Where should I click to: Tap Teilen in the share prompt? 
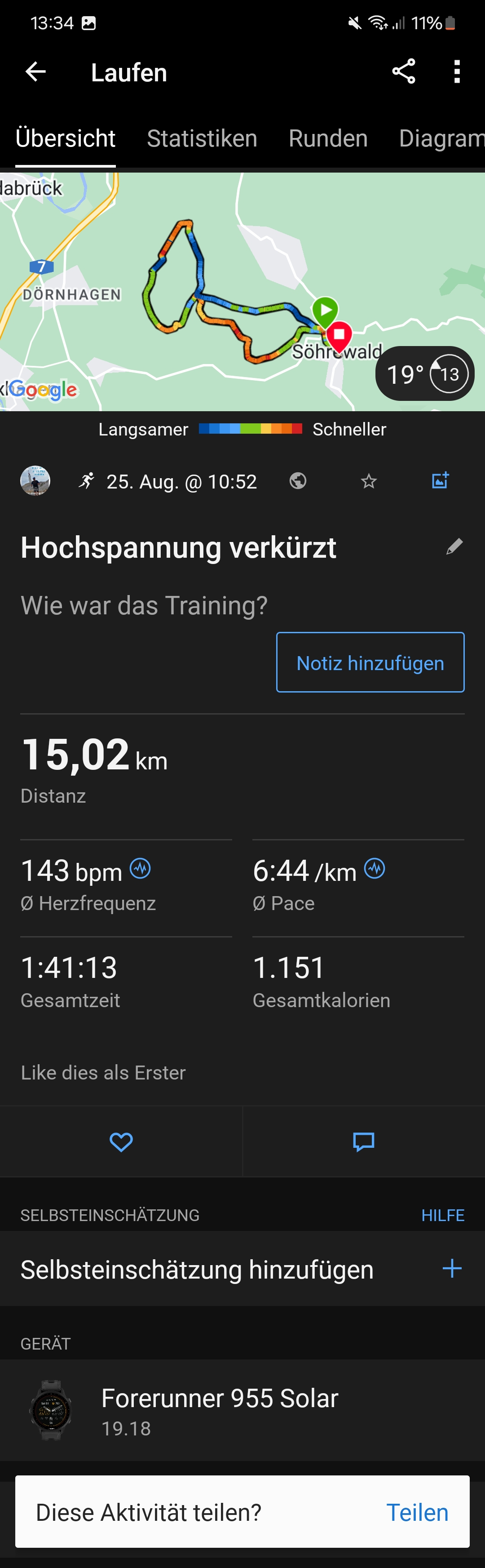tap(417, 1513)
